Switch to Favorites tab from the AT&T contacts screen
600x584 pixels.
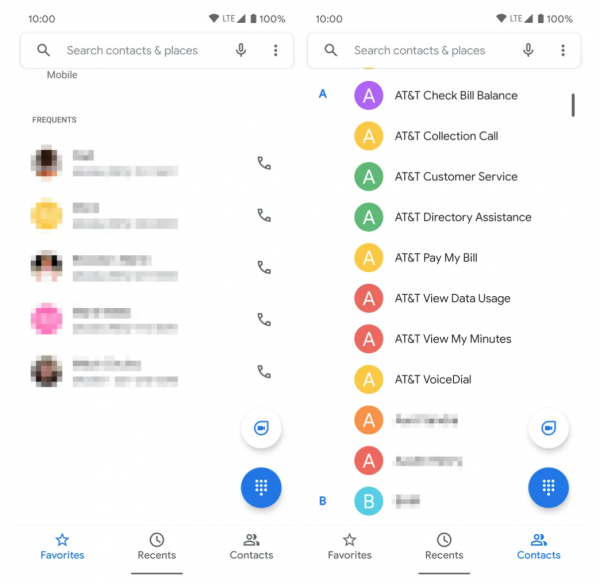click(x=349, y=546)
